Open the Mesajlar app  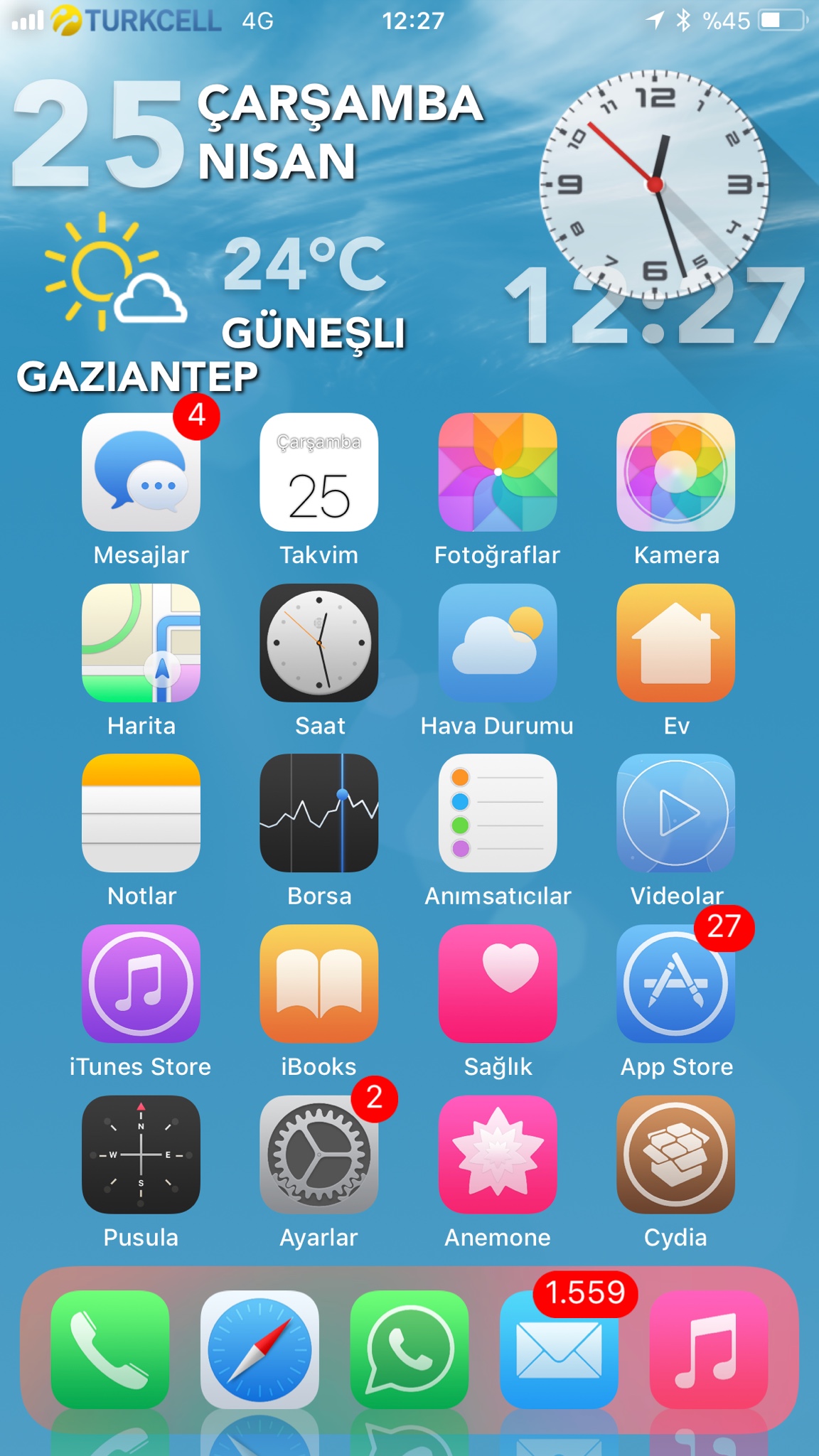point(141,472)
